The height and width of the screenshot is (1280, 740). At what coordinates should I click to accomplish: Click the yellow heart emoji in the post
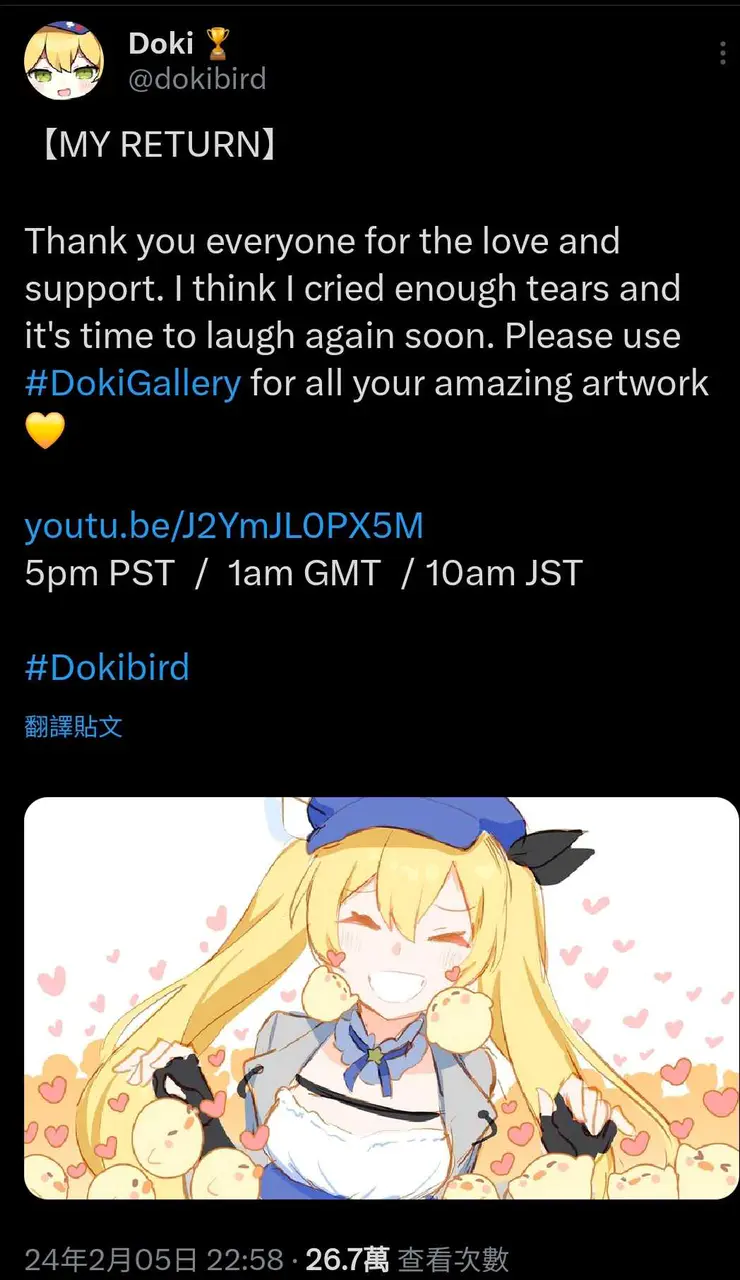pos(45,432)
